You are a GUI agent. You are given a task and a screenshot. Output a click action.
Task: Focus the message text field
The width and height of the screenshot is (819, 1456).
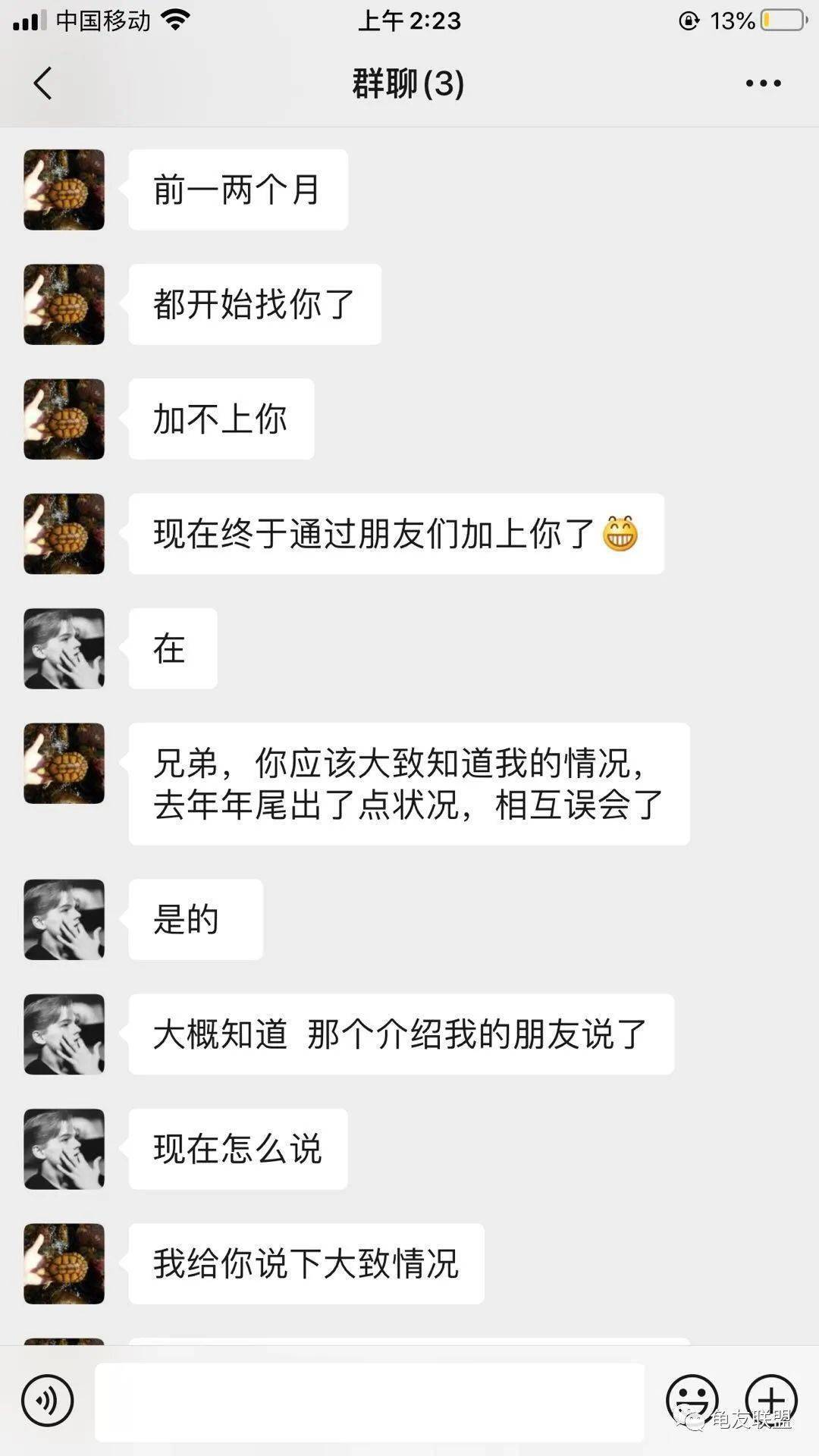tap(369, 1401)
